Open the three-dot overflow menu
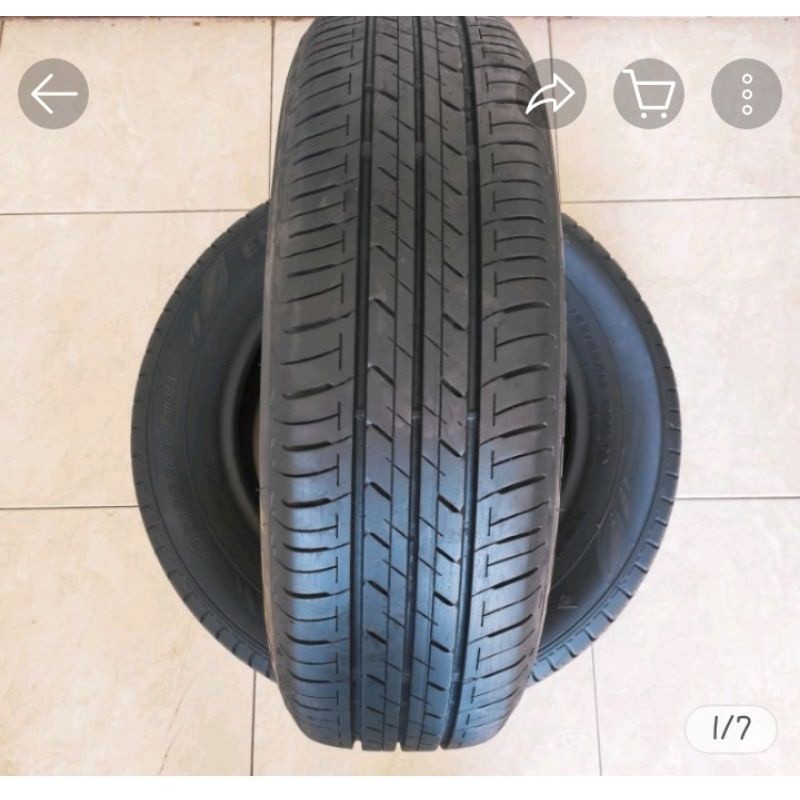The width and height of the screenshot is (800, 800). (x=746, y=94)
